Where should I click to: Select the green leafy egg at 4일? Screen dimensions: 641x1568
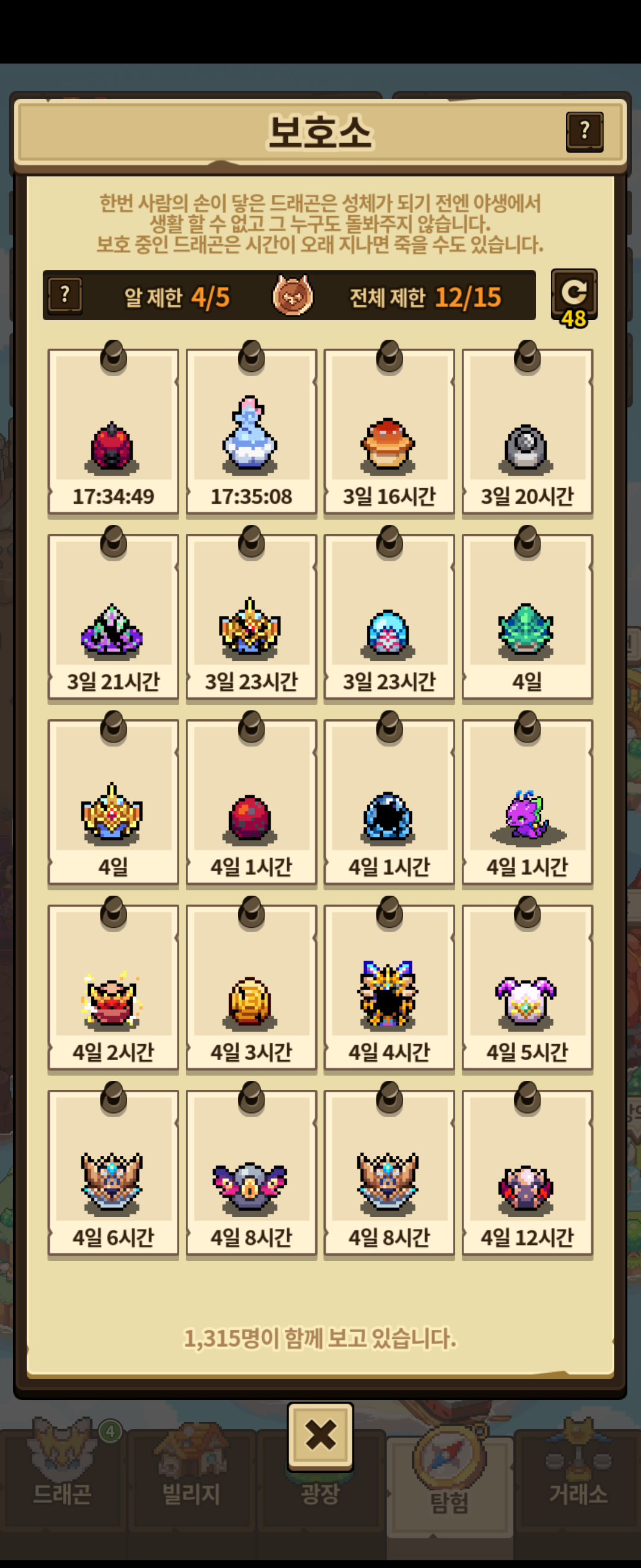point(527,618)
